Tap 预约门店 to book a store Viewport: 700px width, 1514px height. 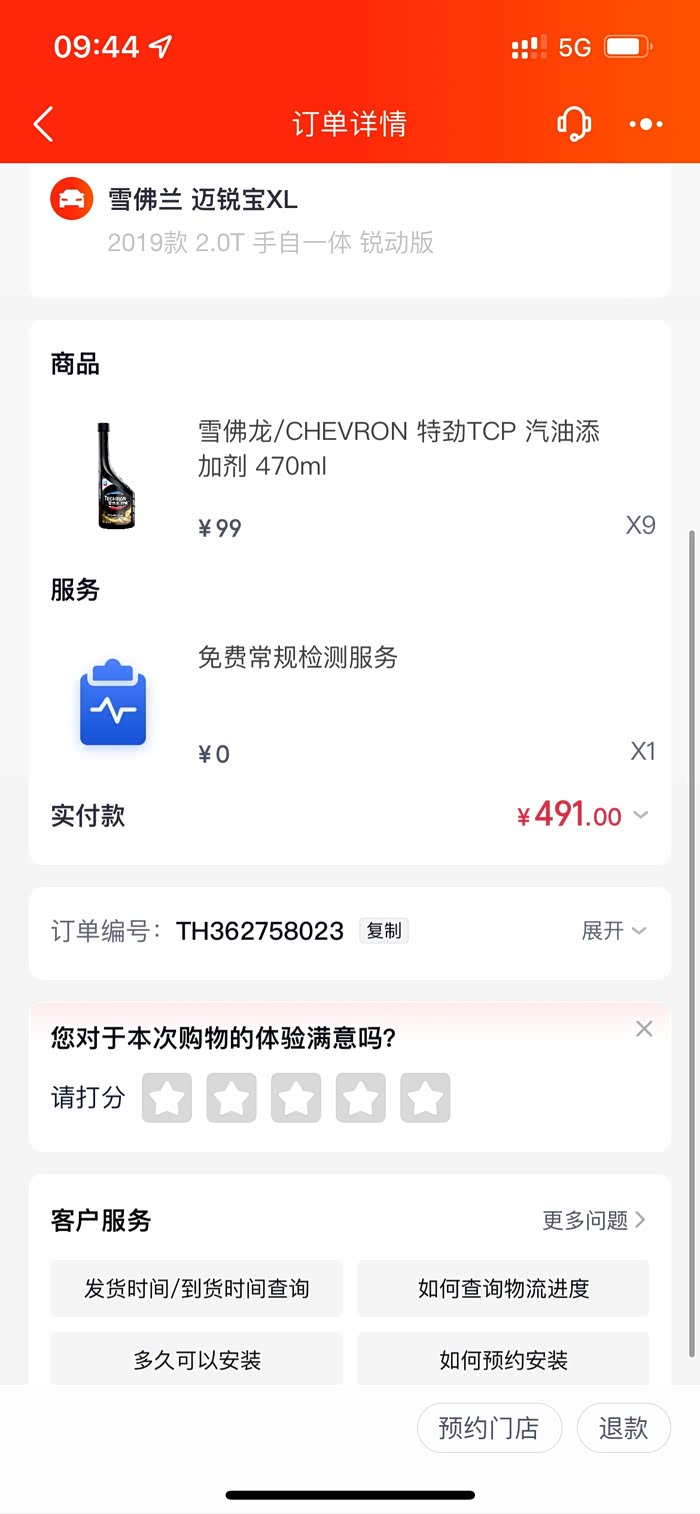coord(489,1428)
